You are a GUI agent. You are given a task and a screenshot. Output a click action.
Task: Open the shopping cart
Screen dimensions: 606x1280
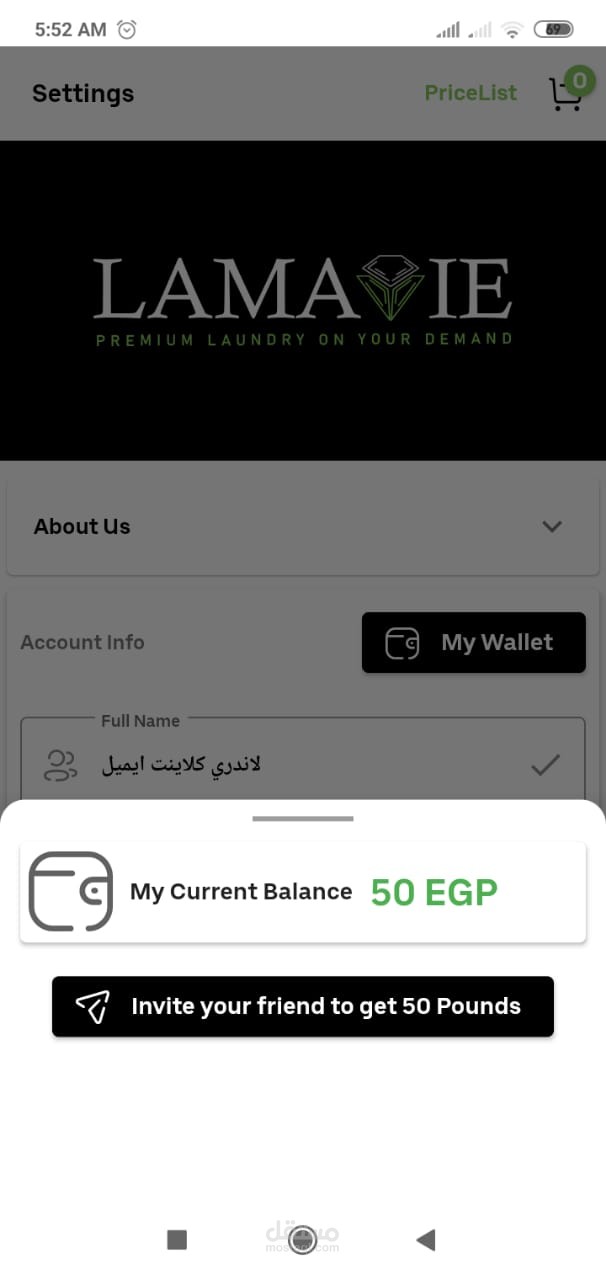[x=565, y=94]
